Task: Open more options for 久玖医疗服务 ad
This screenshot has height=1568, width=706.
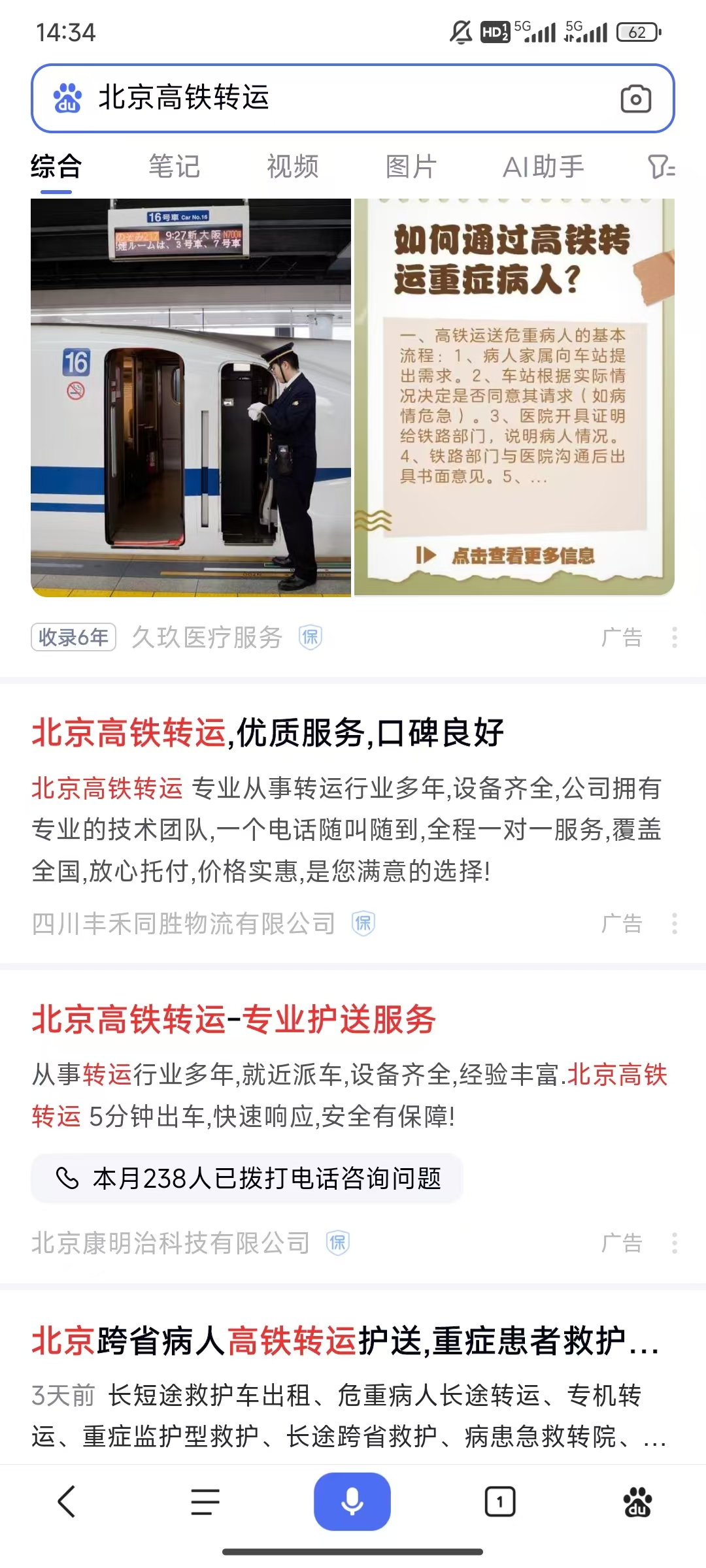Action: 674,637
